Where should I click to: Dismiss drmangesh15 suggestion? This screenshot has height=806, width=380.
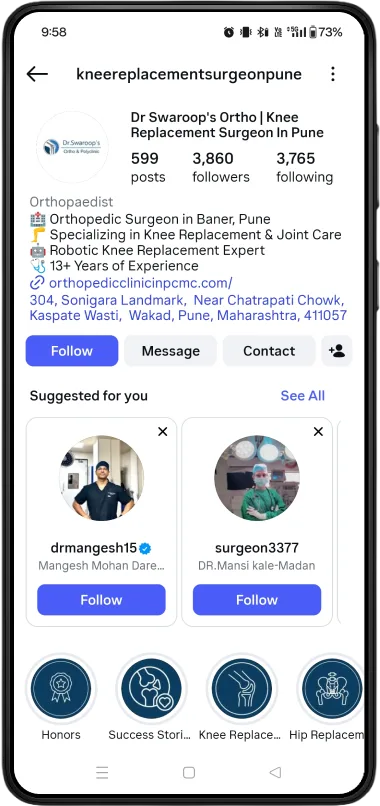pos(162,432)
